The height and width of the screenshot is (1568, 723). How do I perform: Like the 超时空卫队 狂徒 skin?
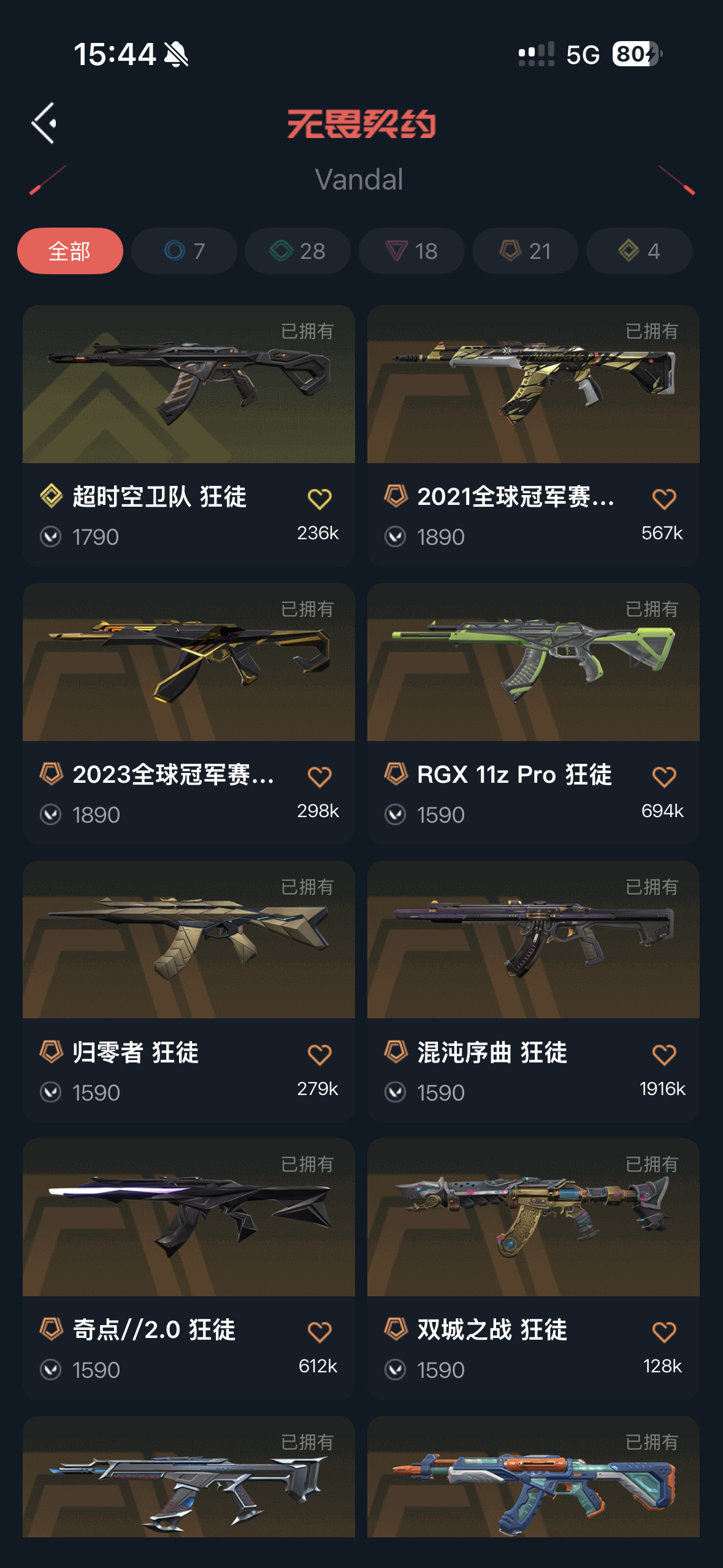(319, 499)
